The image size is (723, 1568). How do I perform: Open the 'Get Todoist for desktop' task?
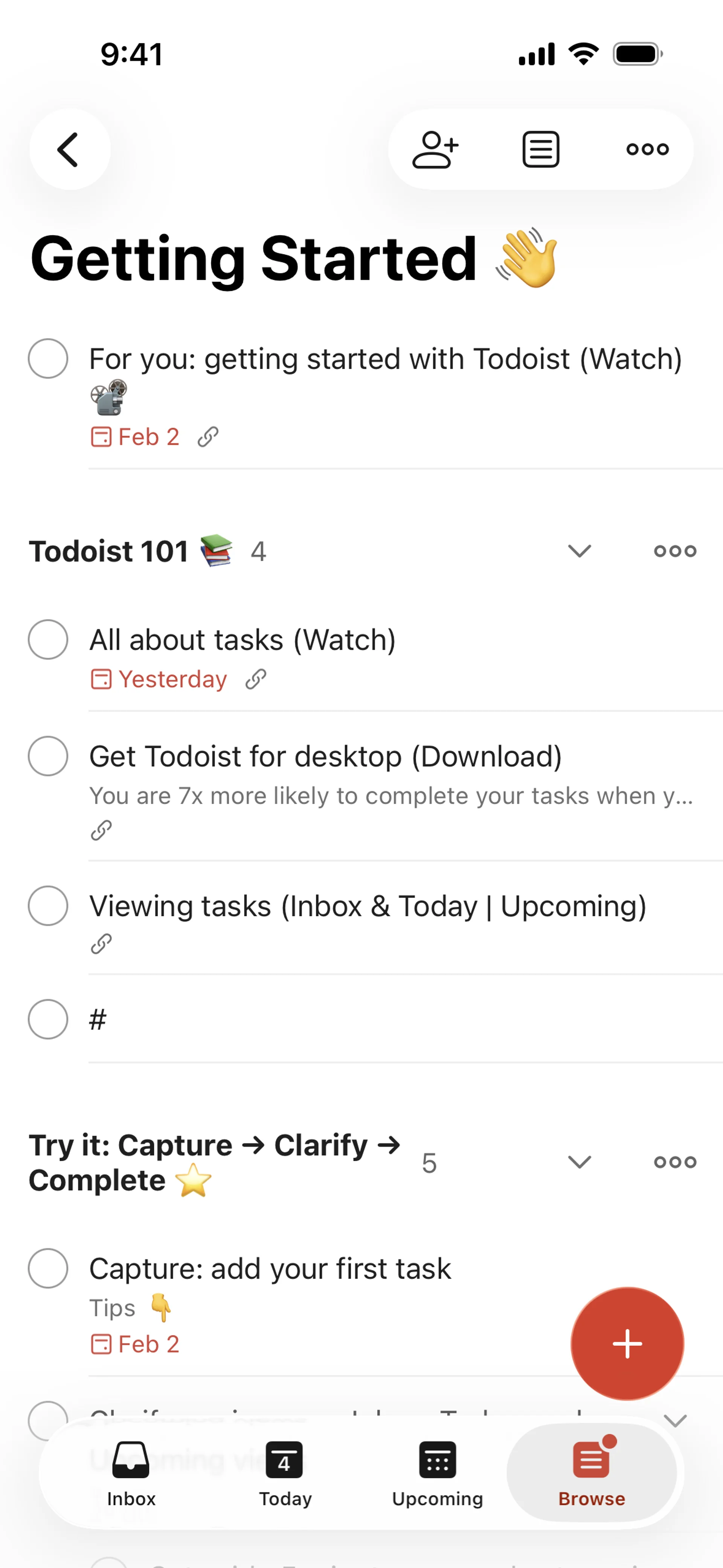tap(325, 756)
